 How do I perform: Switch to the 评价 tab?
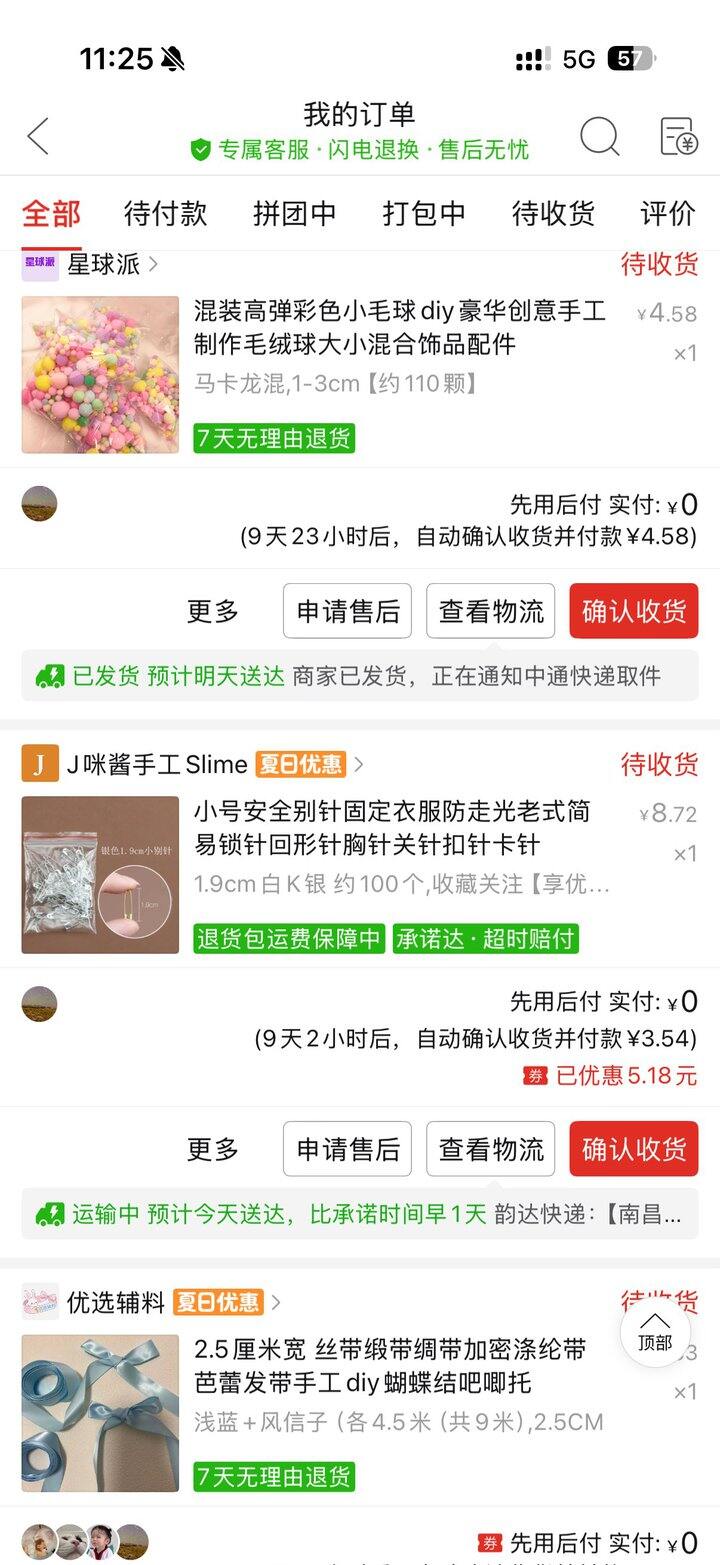(667, 213)
